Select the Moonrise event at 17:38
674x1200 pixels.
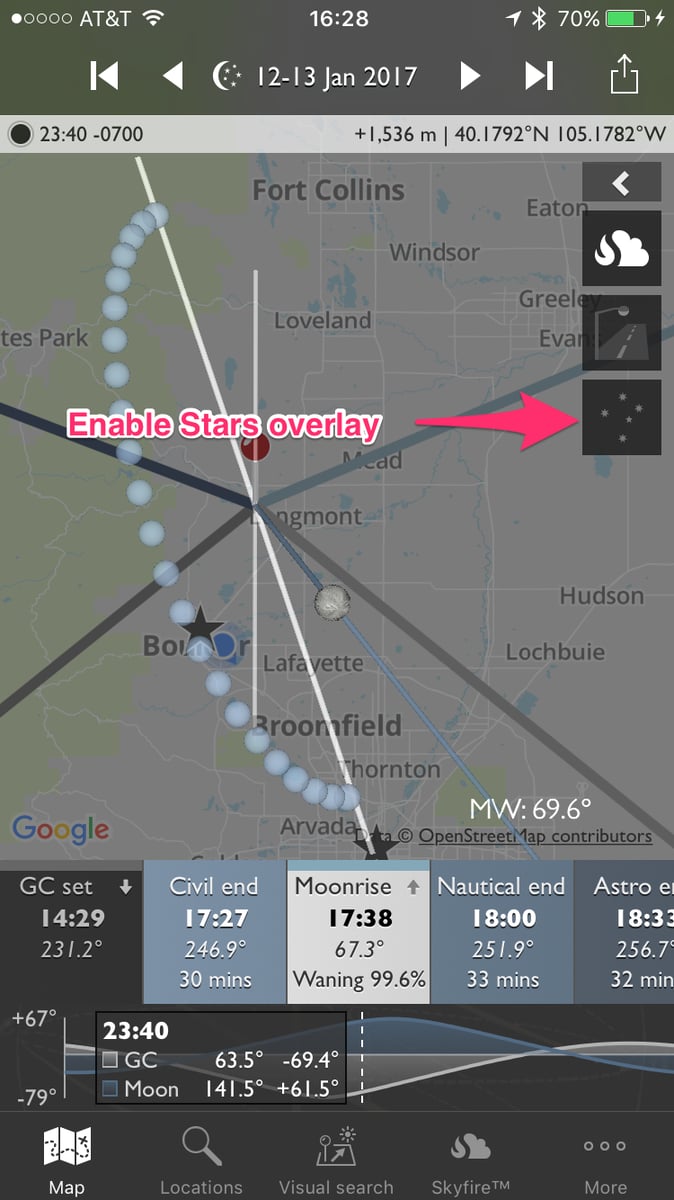[x=358, y=932]
